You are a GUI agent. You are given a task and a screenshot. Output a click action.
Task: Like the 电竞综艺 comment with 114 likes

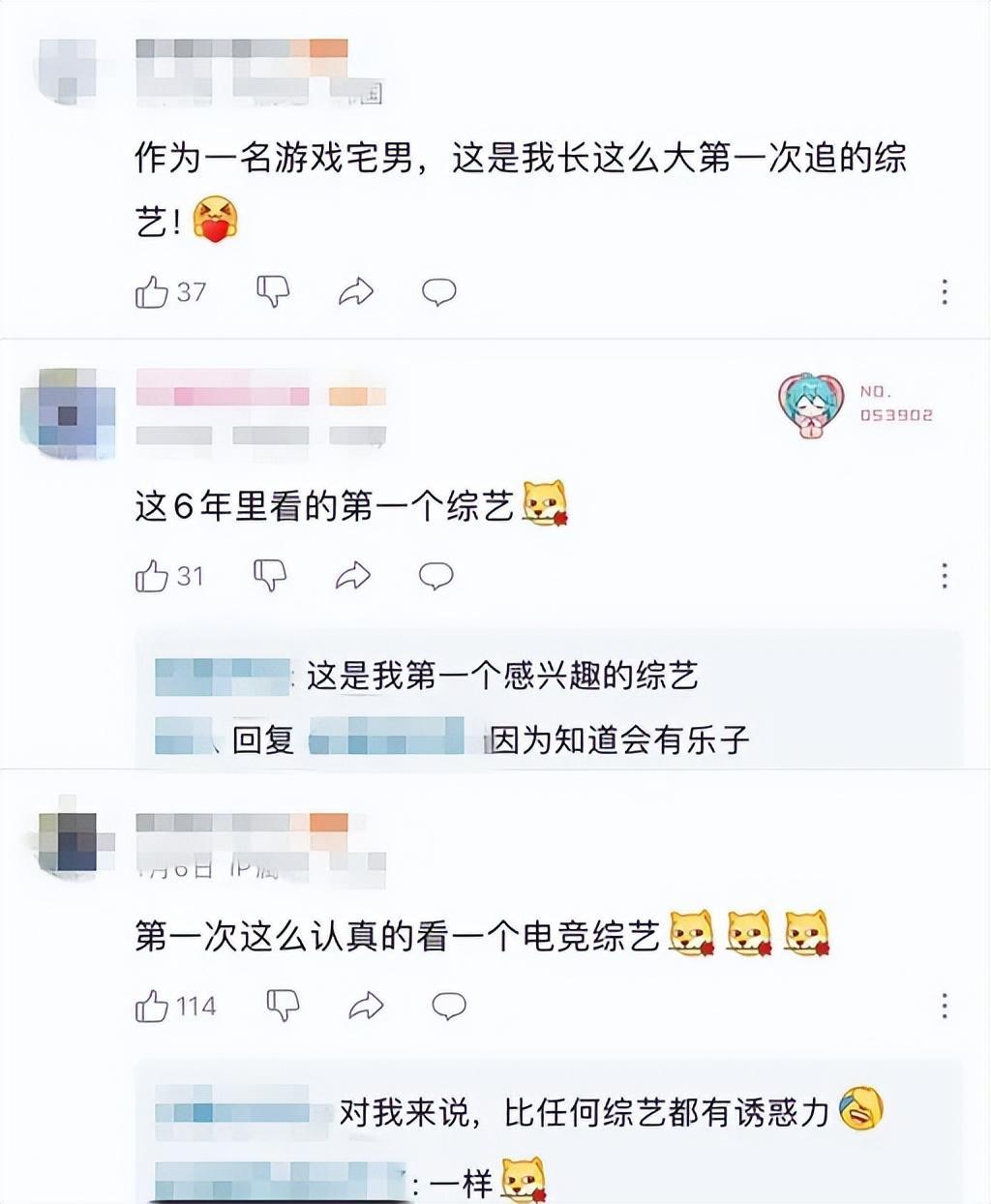pos(152,1007)
